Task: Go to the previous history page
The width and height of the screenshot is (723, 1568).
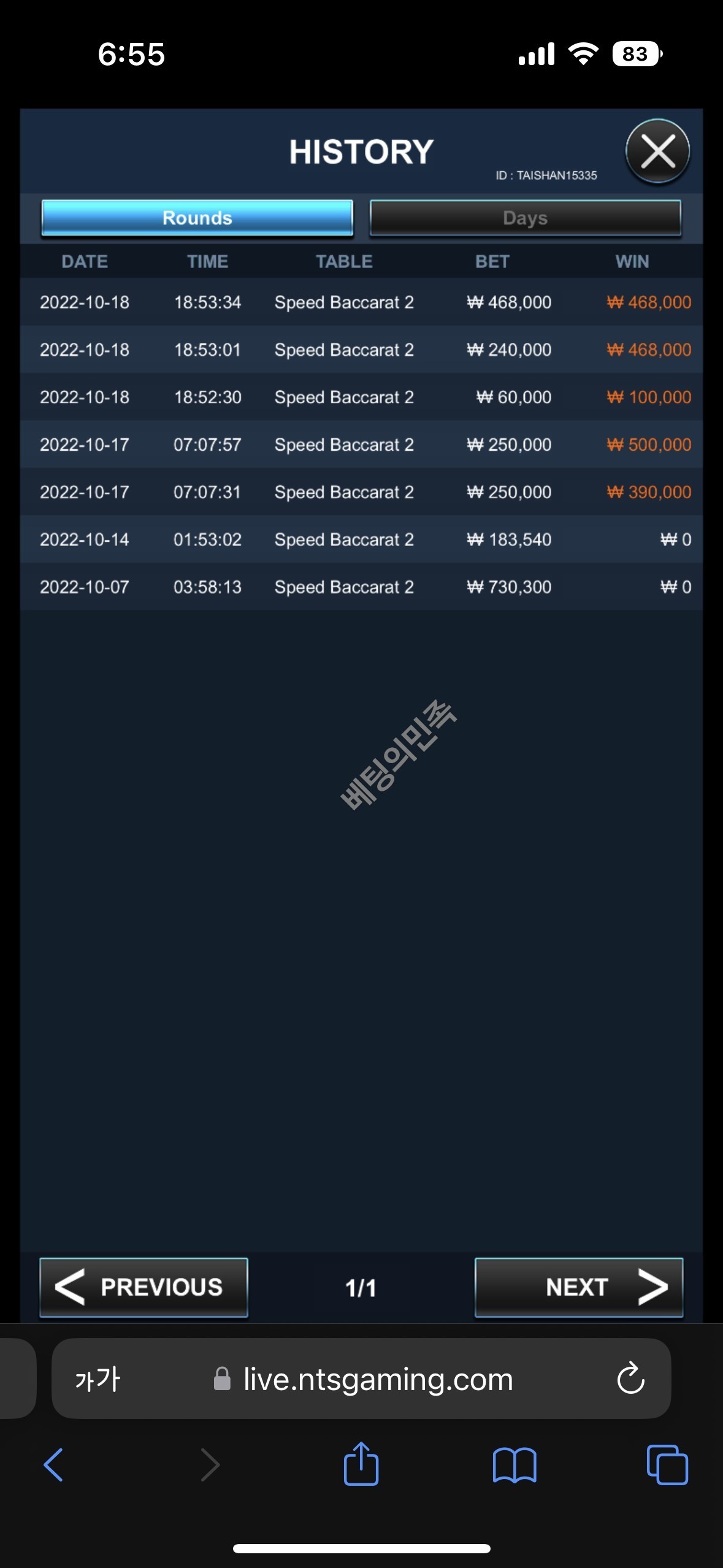Action: (x=143, y=1287)
